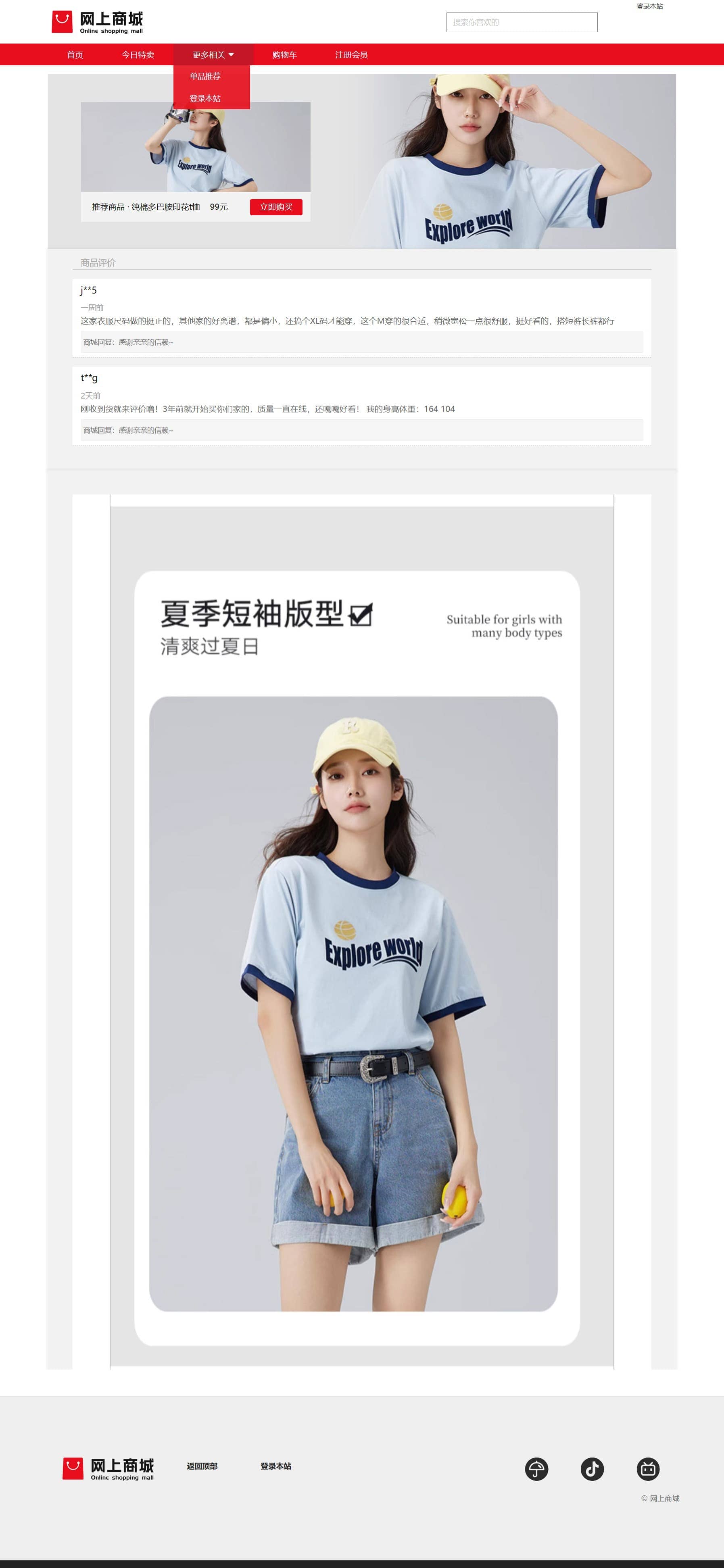724x1568 pixels.
Task: Go to the 首页 nav item
Action: tap(75, 55)
